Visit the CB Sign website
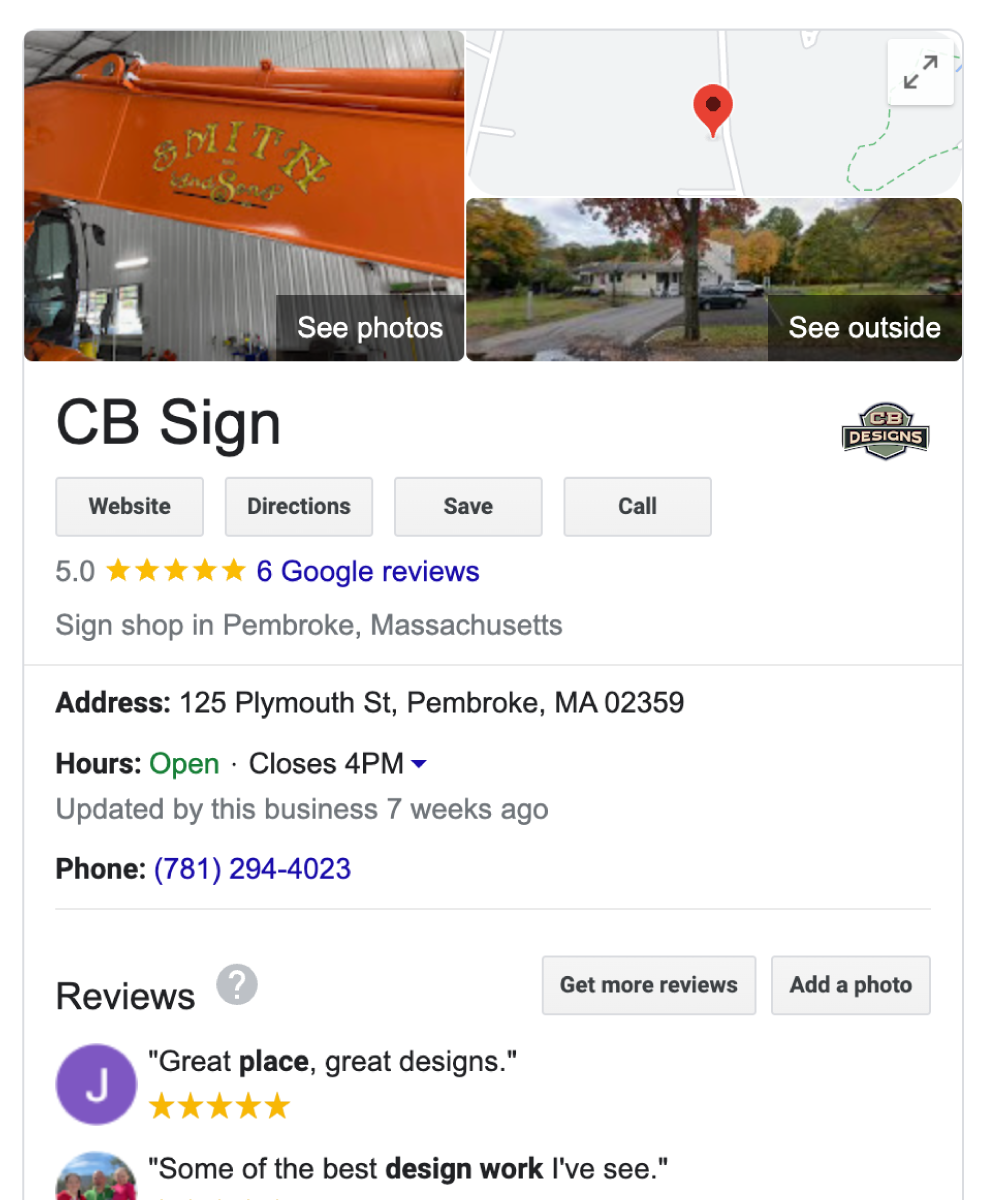Viewport: 1000px width, 1200px height. 129,506
